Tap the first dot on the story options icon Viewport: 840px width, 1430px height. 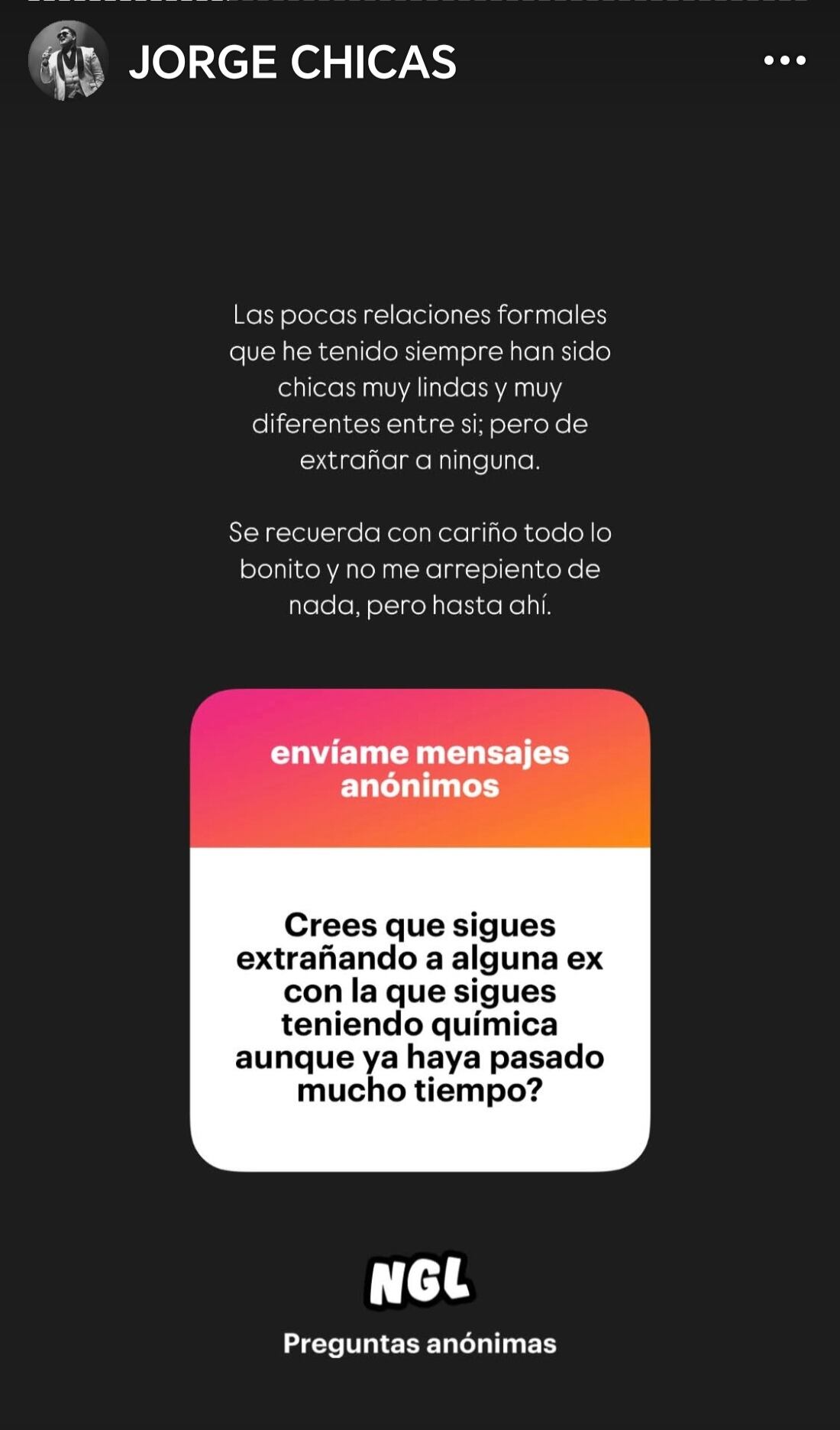pyautogui.click(x=770, y=61)
